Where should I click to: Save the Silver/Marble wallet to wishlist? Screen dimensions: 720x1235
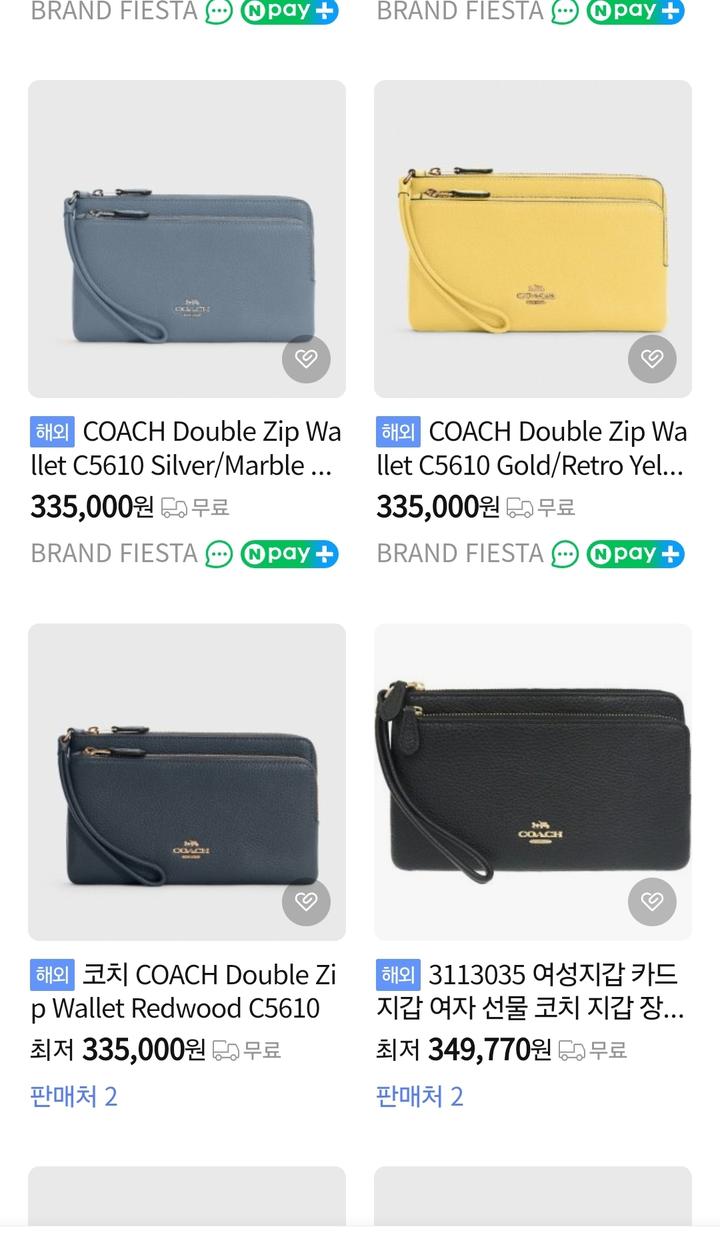click(306, 359)
